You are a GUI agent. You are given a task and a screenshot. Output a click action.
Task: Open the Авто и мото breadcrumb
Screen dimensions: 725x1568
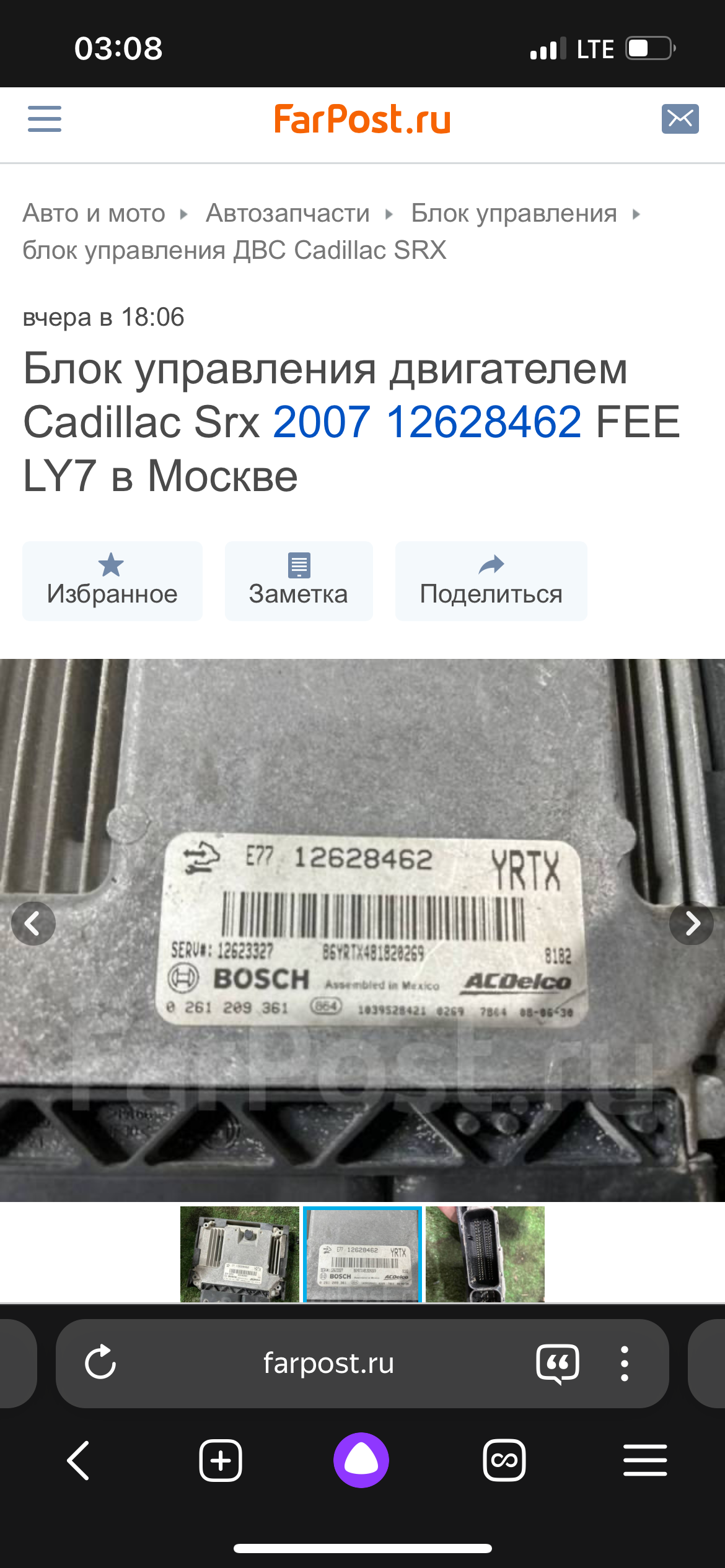94,214
